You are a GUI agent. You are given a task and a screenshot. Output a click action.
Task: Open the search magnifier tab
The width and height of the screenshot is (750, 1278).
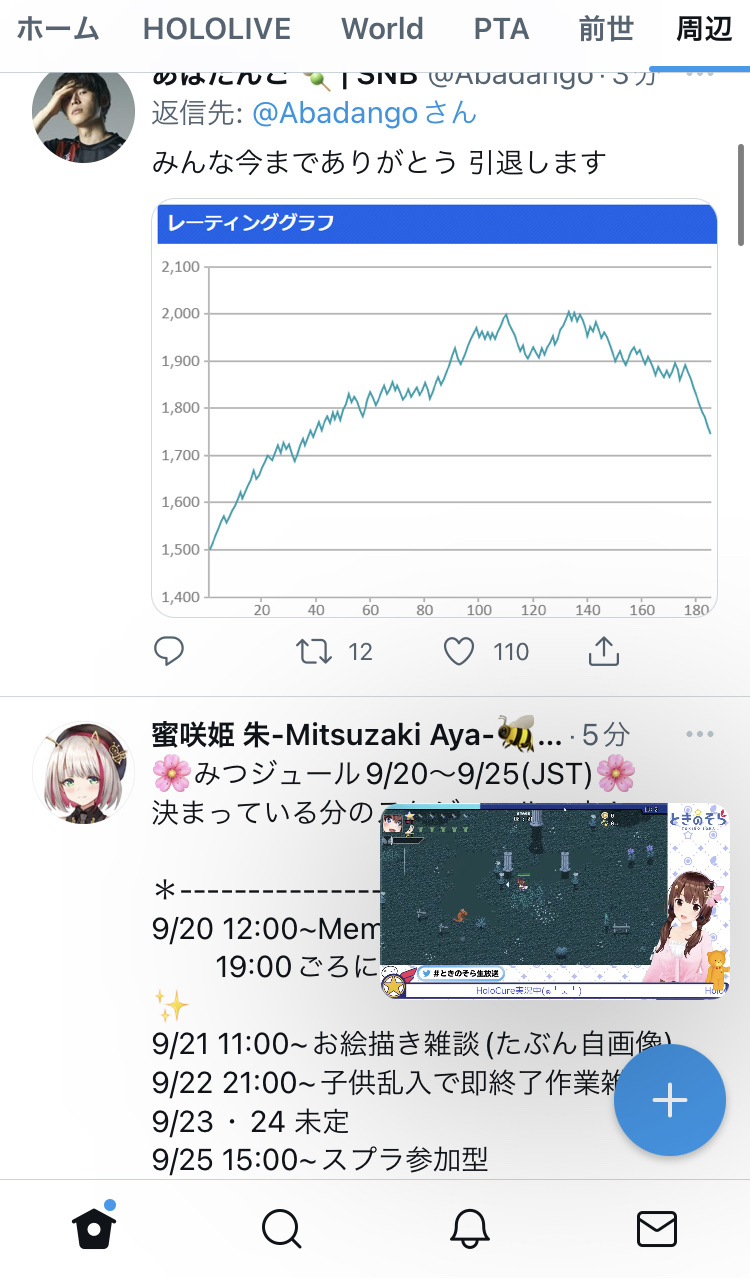click(281, 1228)
